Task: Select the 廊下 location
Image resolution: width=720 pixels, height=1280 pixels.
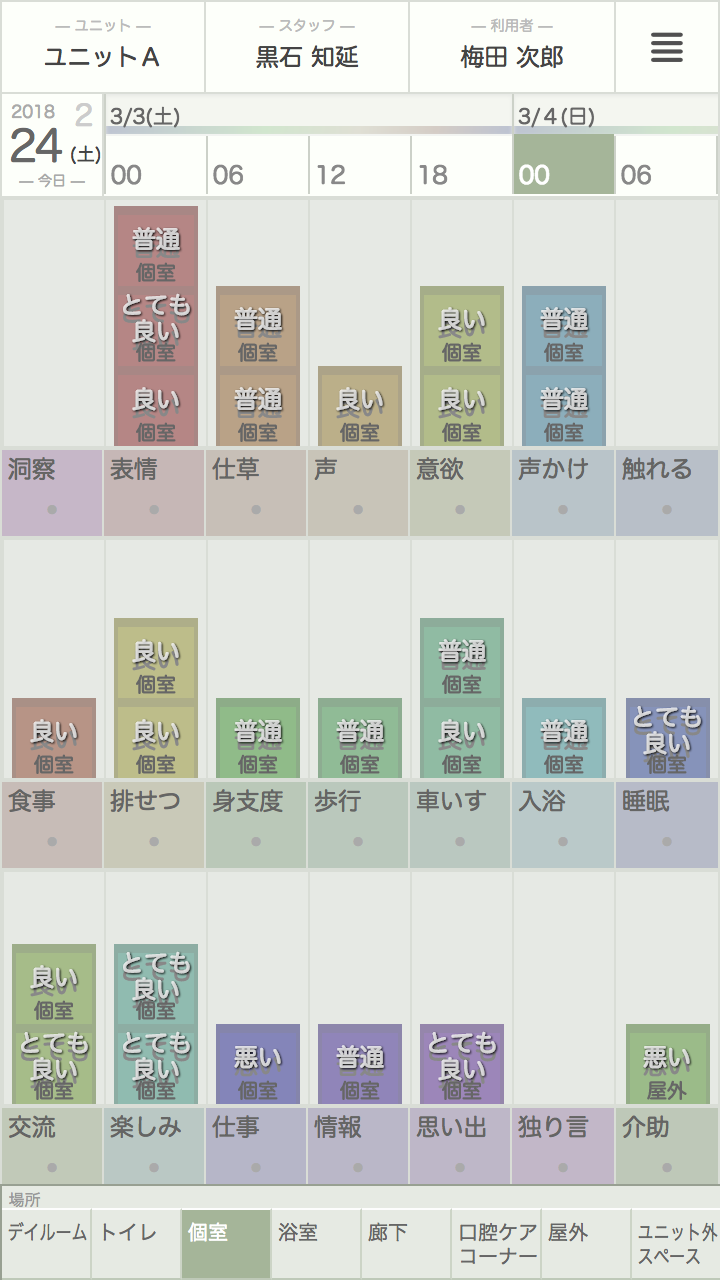Action: (x=405, y=1243)
